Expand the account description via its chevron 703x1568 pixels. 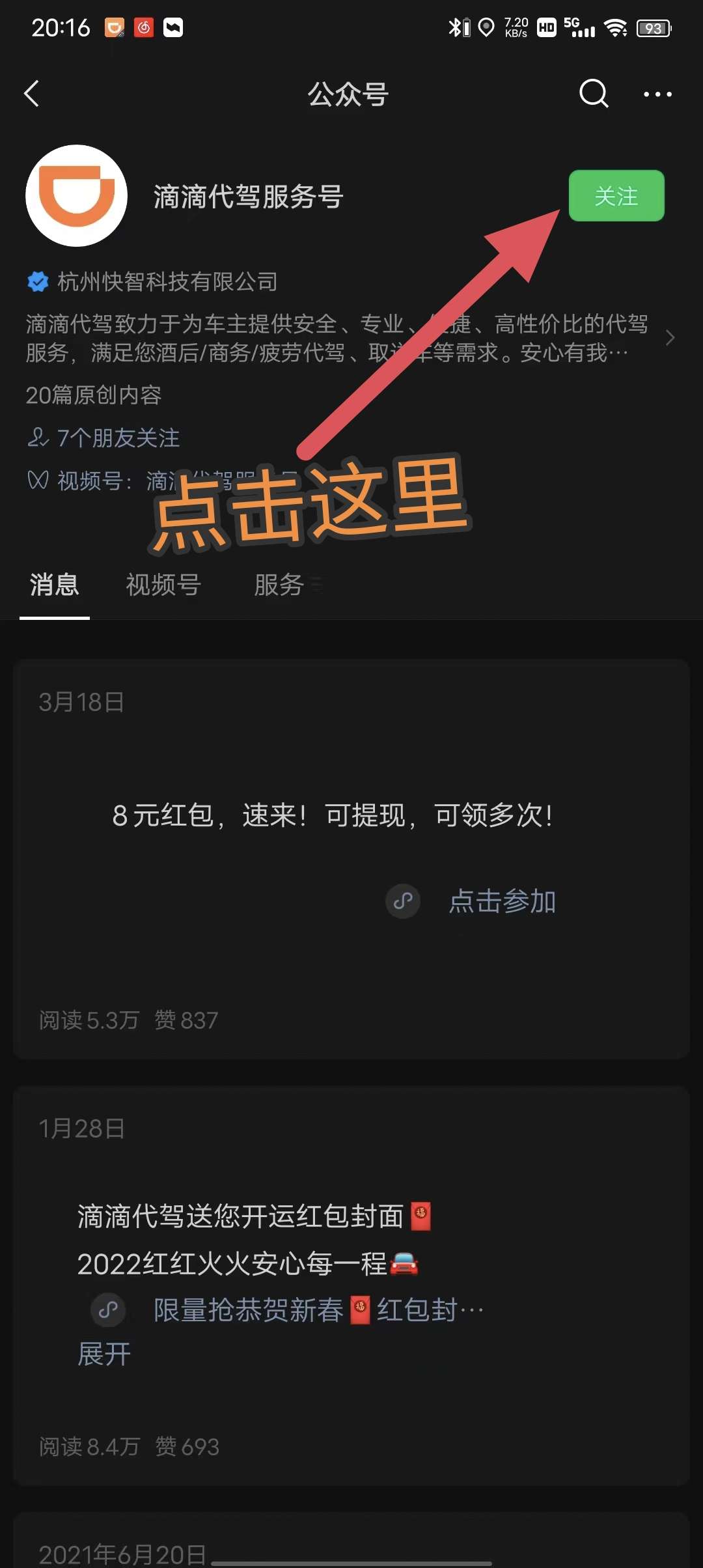click(670, 338)
